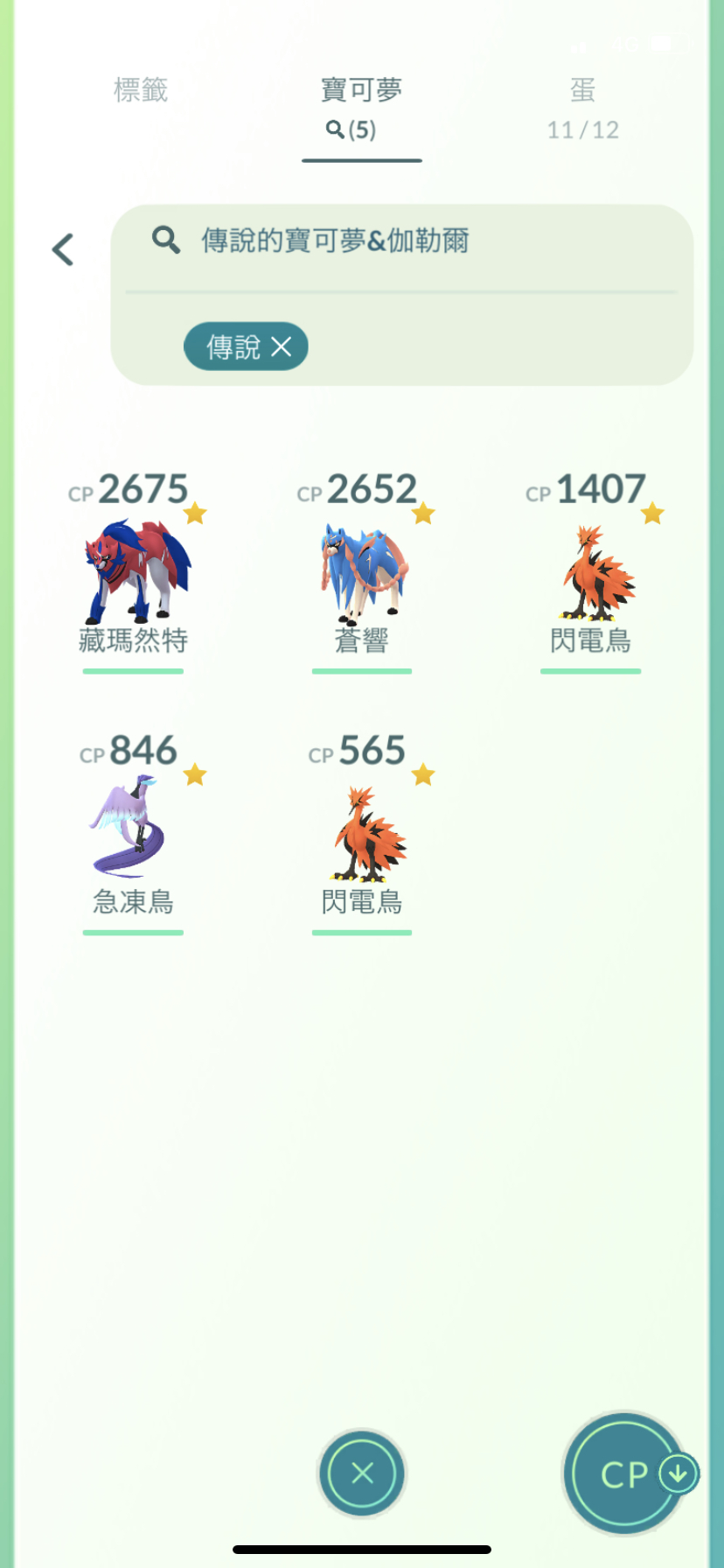Switch to the 標籤 tab

coord(140,90)
